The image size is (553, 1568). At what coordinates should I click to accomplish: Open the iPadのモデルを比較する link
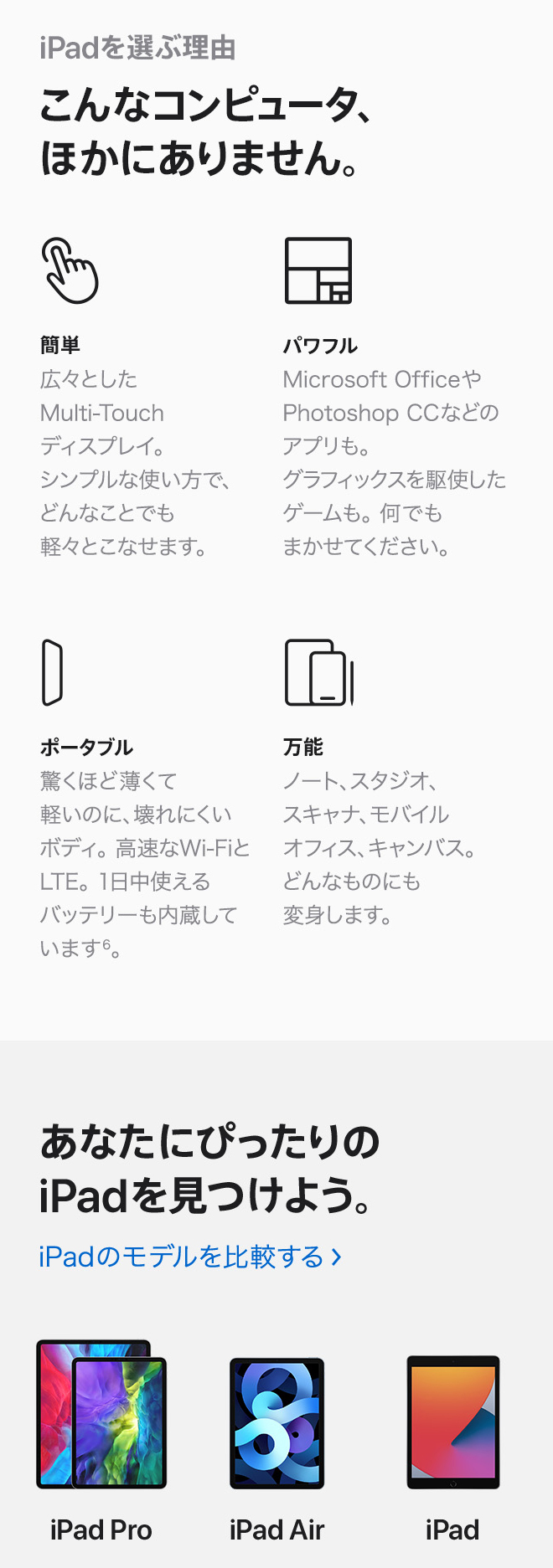point(189,1257)
